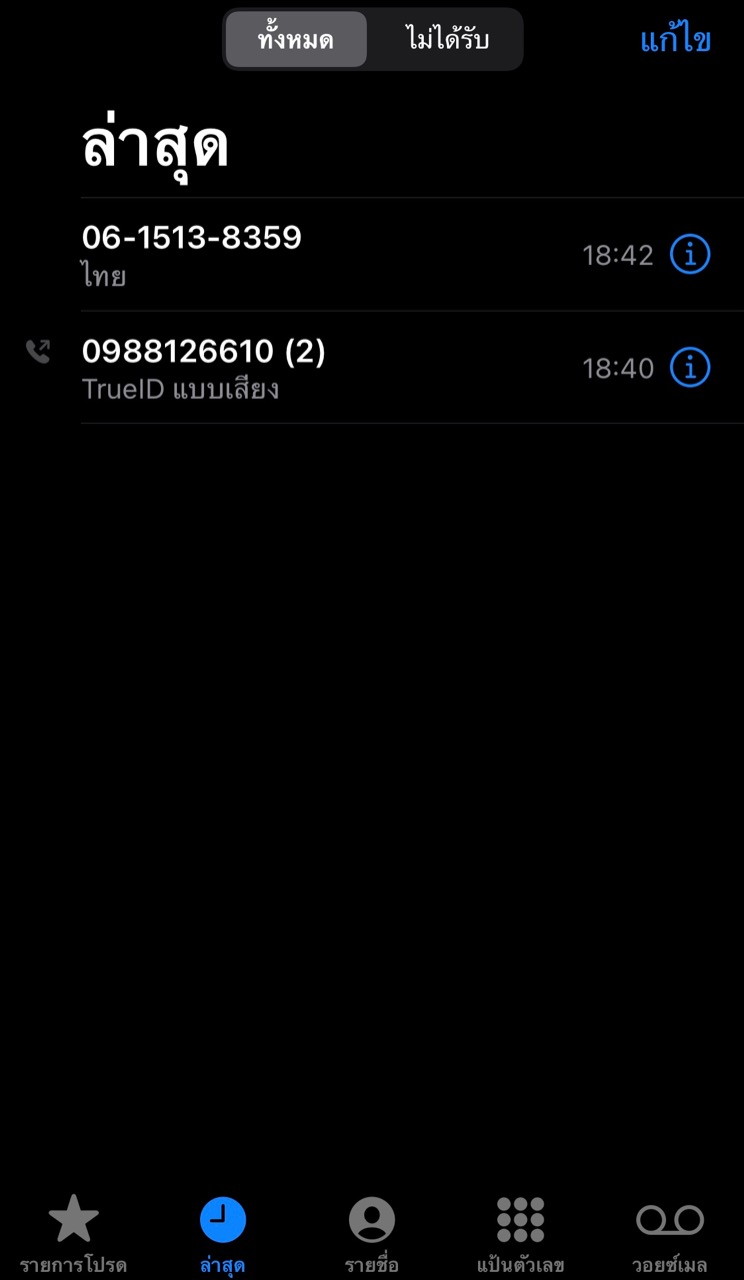Open the แป้นตัวเลข keypad tab

click(x=520, y=1233)
